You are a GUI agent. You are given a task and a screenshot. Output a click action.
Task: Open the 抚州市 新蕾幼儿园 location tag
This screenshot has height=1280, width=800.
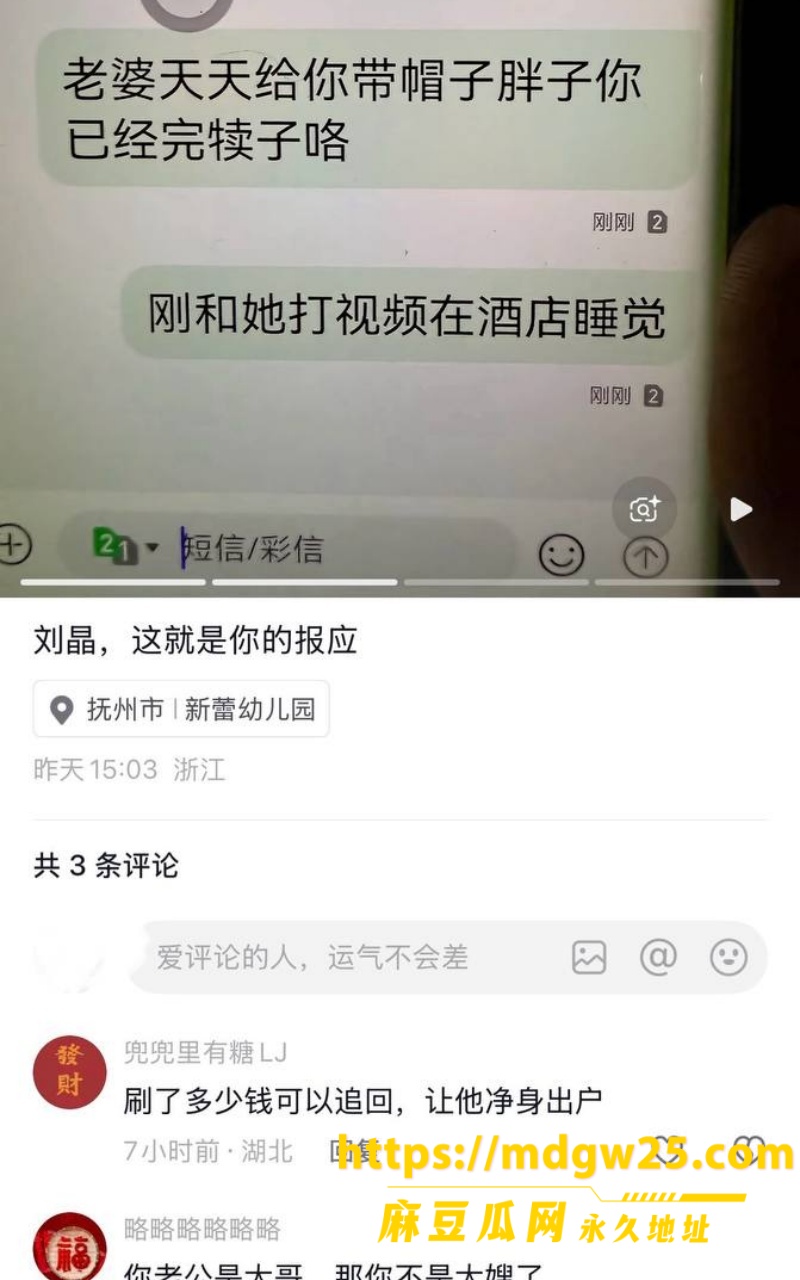click(181, 709)
